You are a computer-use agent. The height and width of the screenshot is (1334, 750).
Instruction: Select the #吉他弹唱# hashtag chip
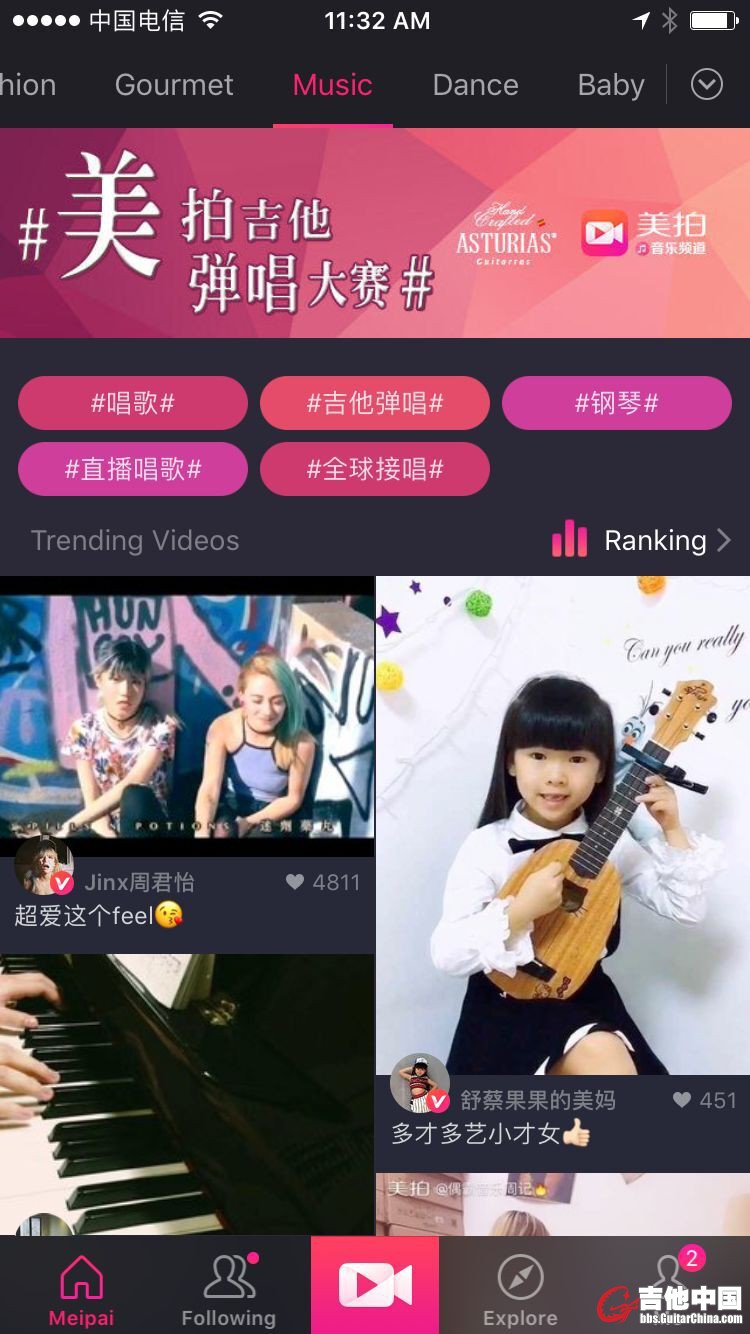coord(375,403)
